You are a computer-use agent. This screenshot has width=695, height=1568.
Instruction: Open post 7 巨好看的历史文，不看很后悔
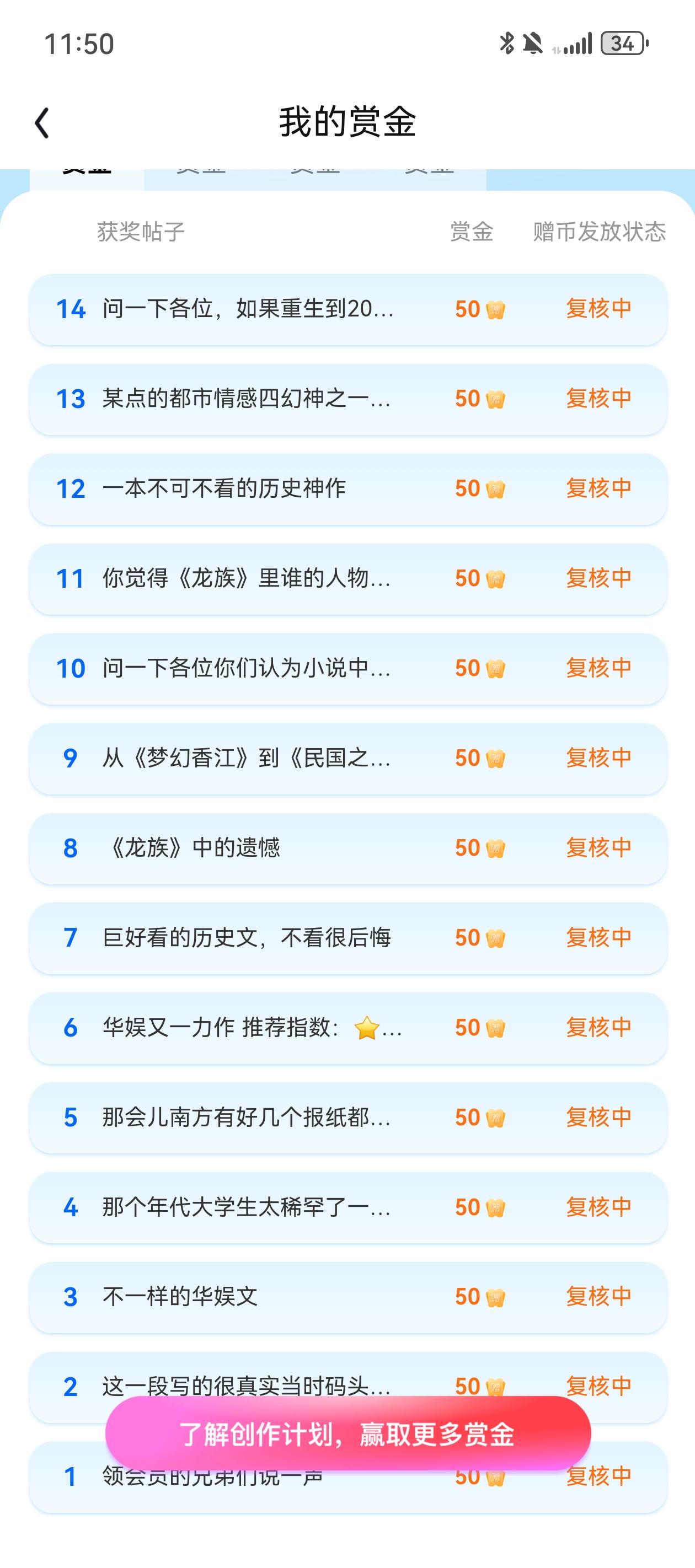coord(348,938)
